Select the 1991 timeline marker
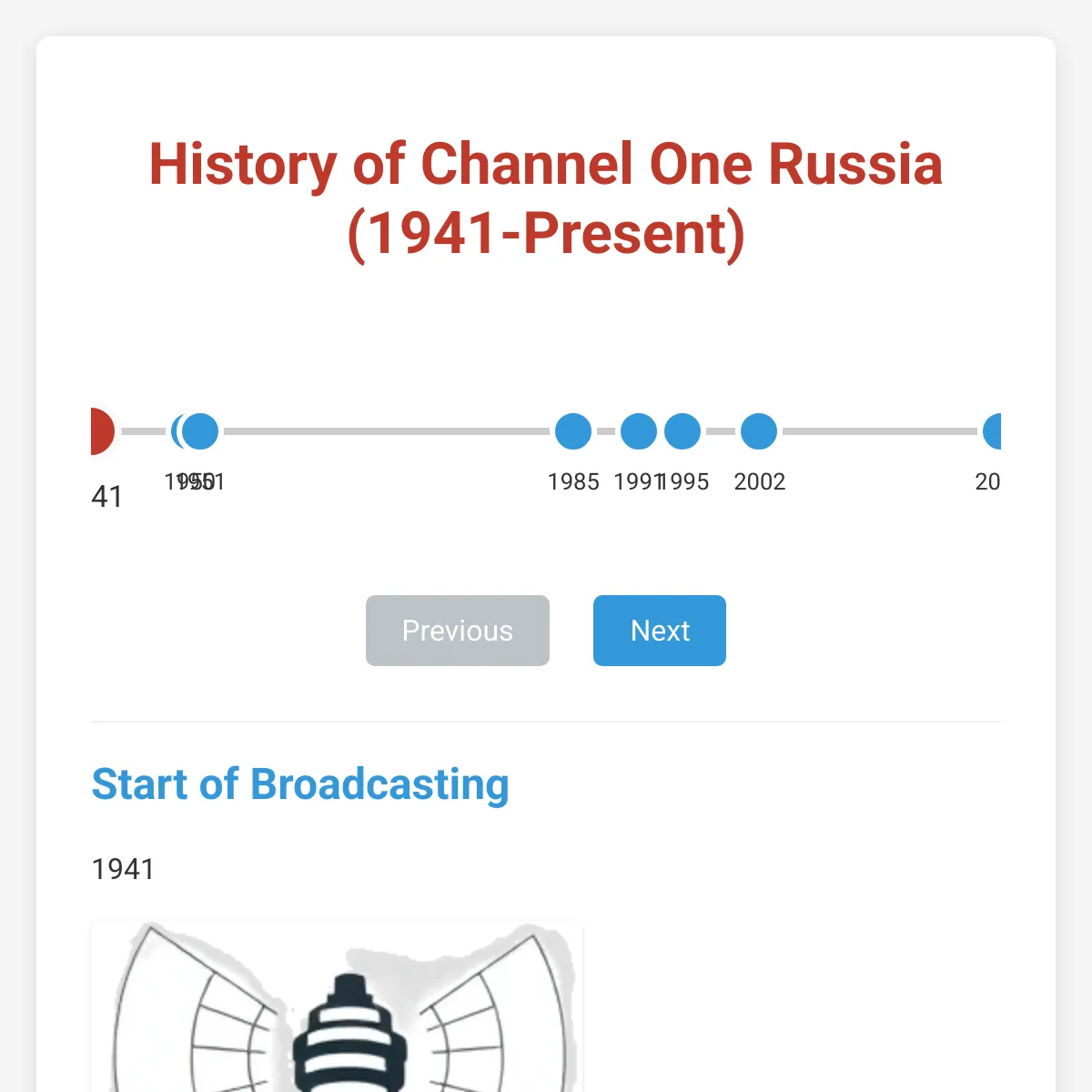Screen dimensions: 1092x1092 [639, 431]
